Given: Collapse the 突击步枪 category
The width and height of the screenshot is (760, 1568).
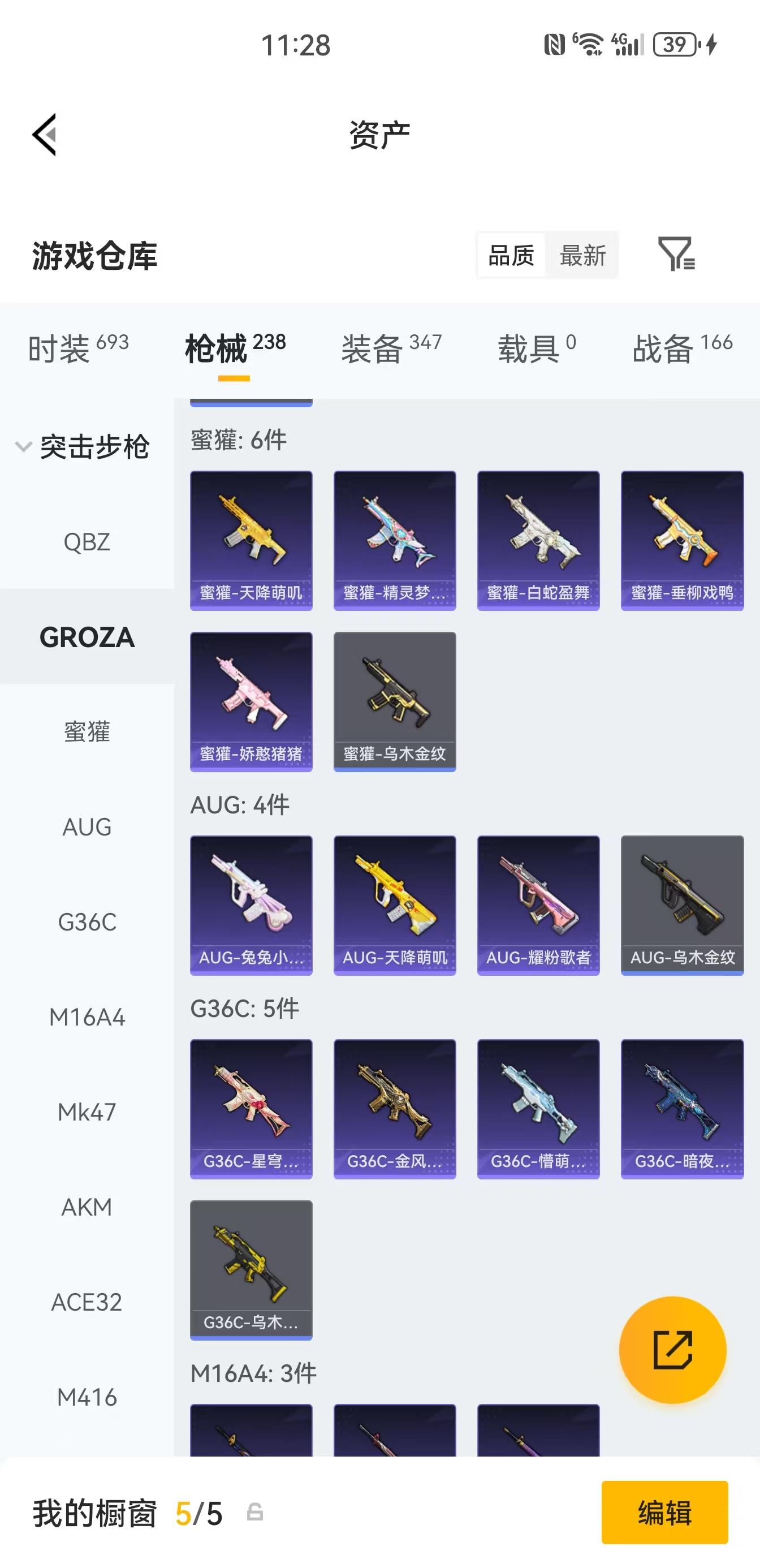Looking at the screenshot, I should click(83, 447).
